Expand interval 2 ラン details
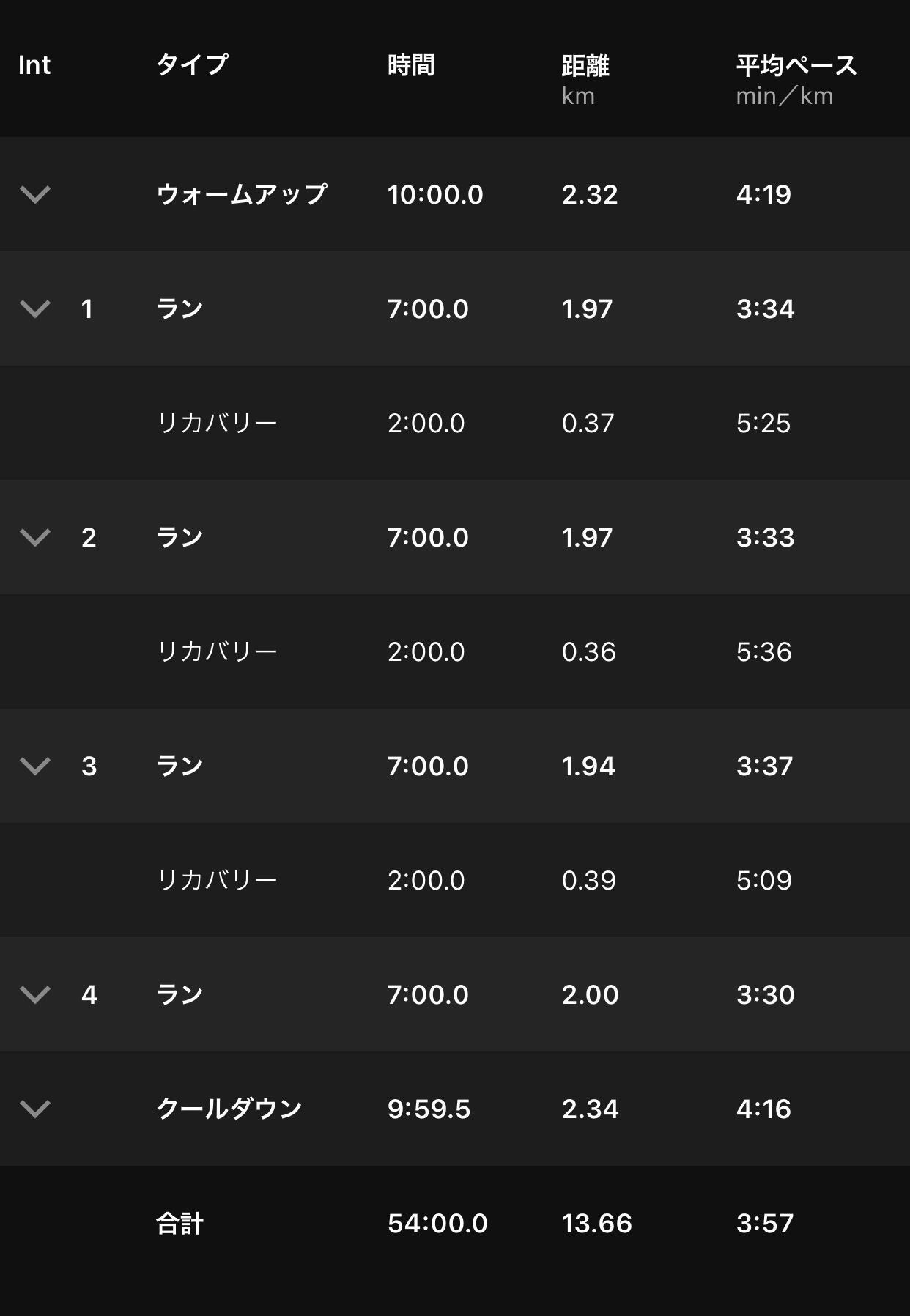Screen dimensions: 910x1316 (36, 538)
